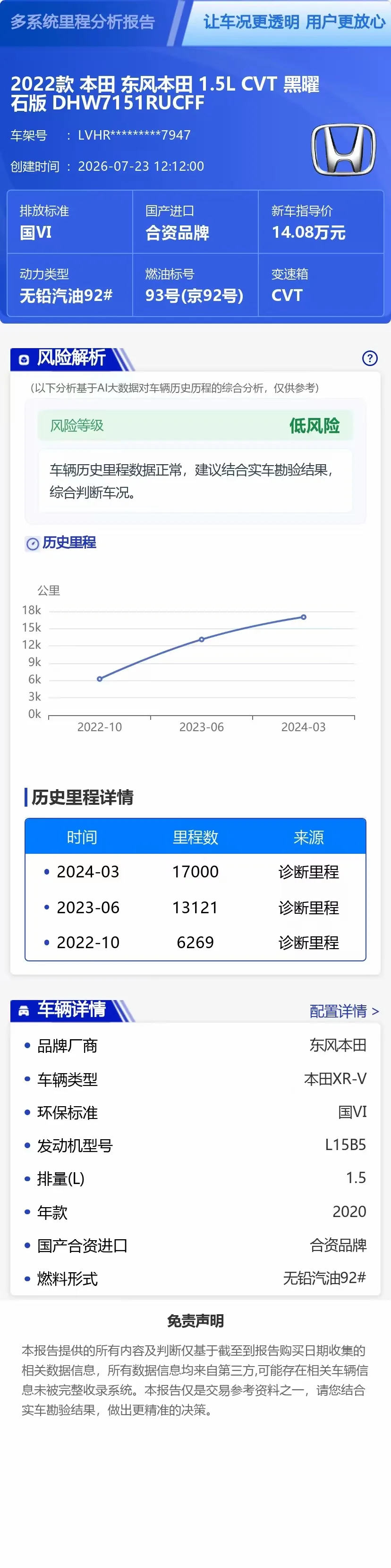Open the 风险解析 help question-mark icon

370,358
